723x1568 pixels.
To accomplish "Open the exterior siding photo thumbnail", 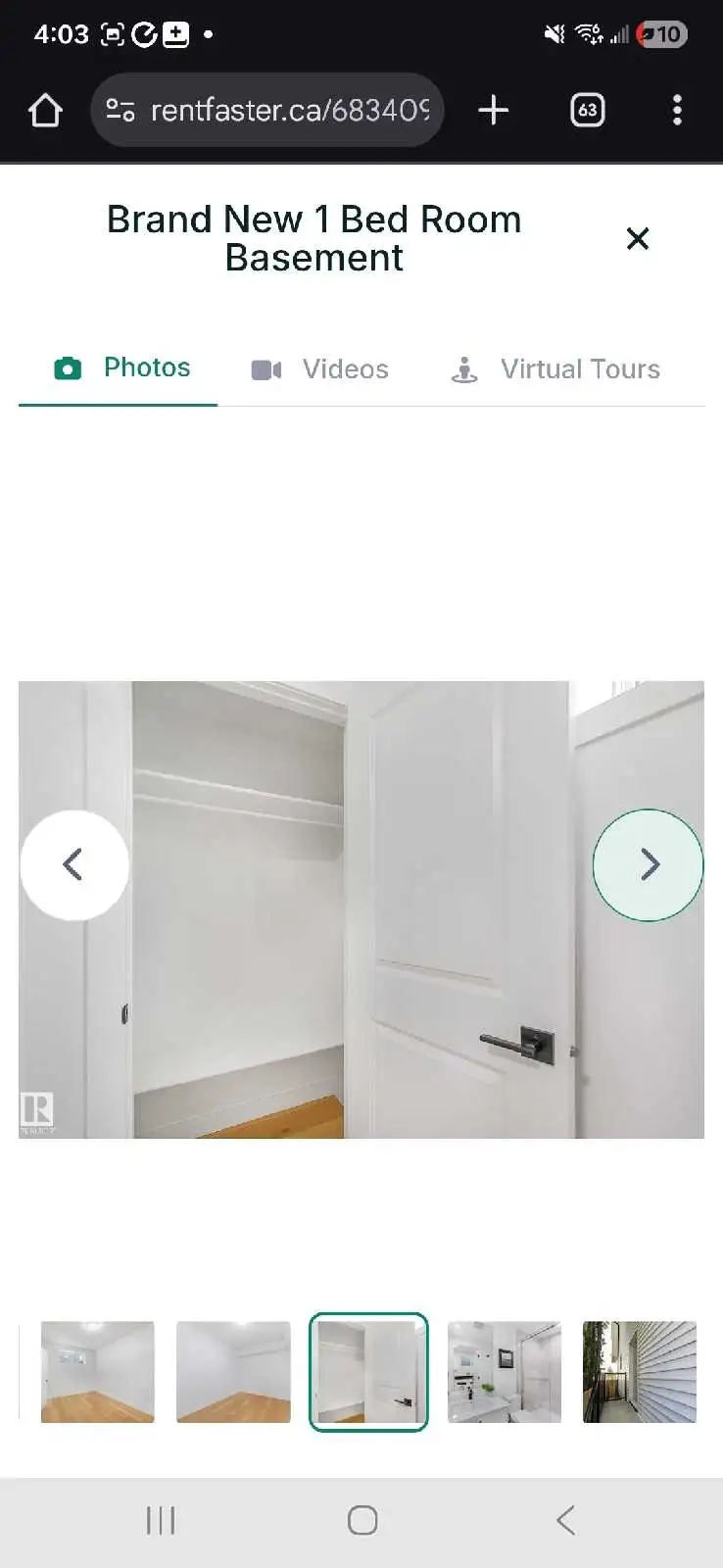I will (x=639, y=1371).
